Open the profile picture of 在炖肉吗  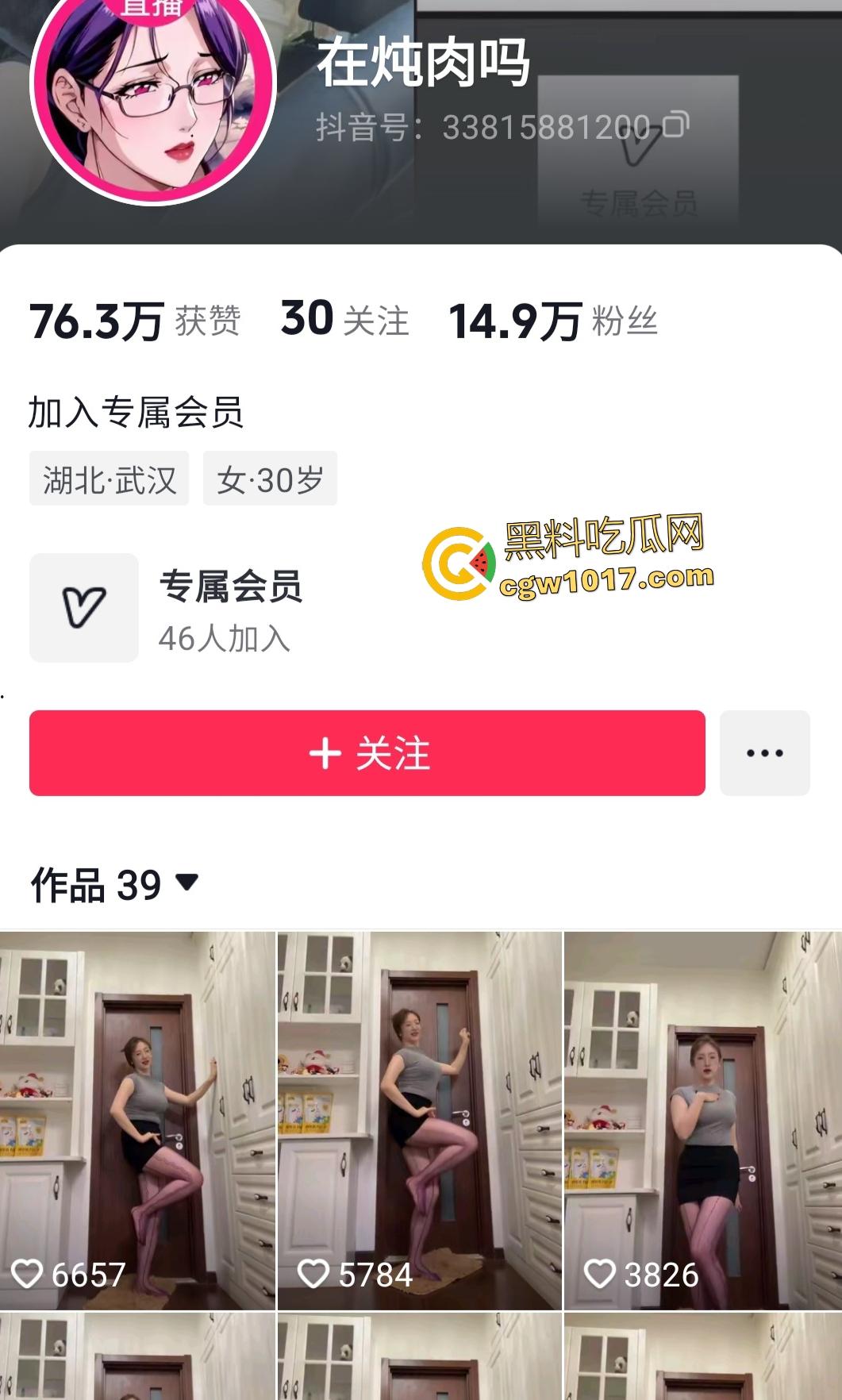(156, 103)
